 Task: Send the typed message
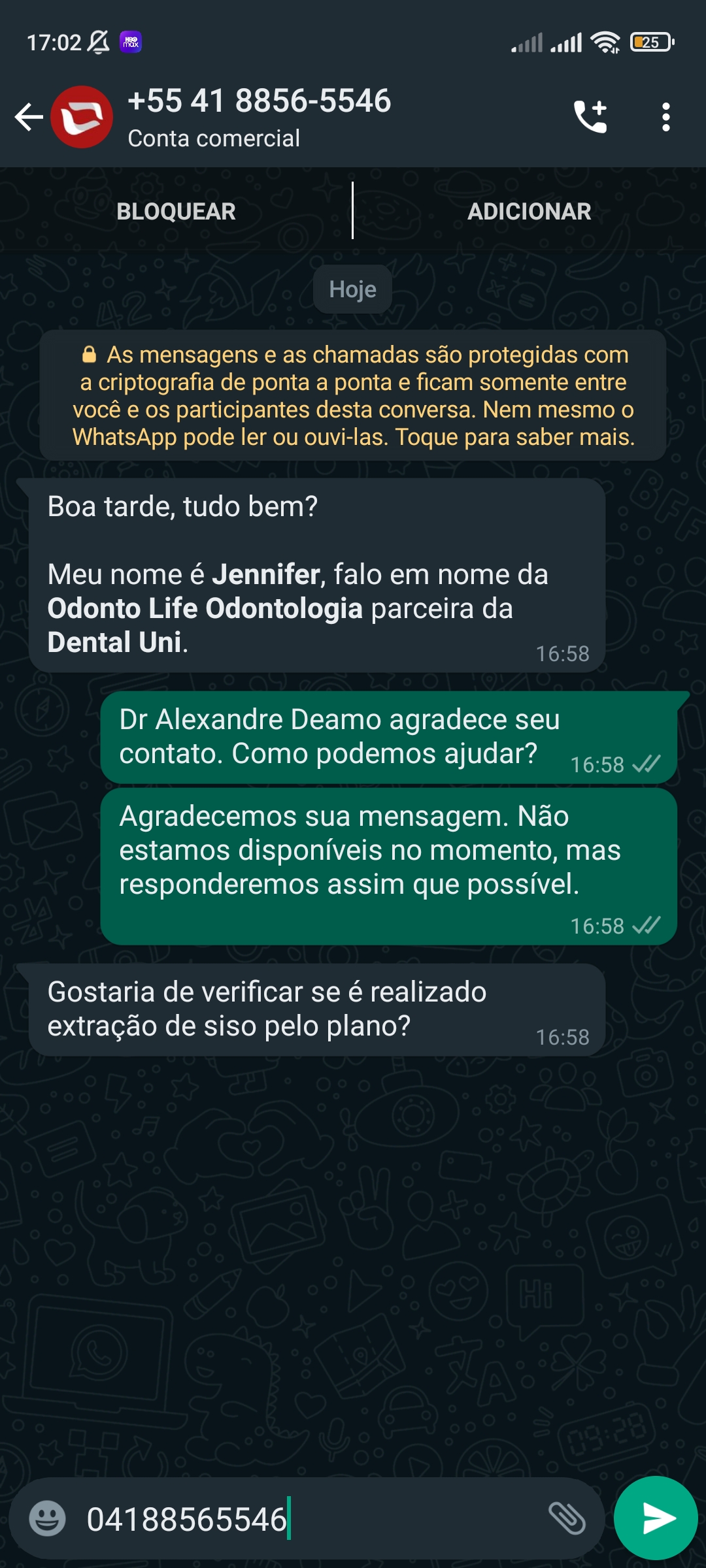tap(656, 1518)
